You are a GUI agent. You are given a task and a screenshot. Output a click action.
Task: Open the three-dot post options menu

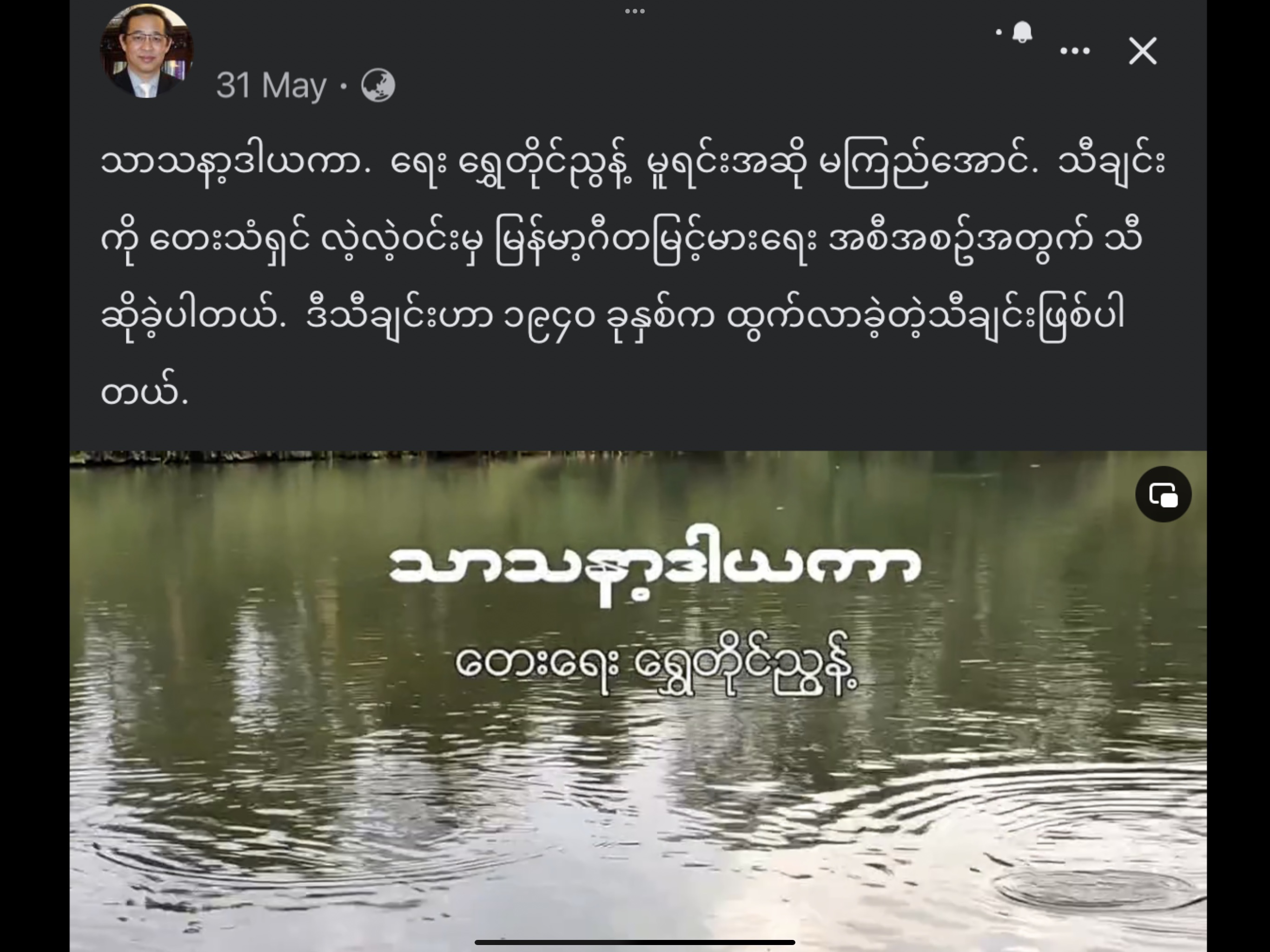pos(1074,51)
